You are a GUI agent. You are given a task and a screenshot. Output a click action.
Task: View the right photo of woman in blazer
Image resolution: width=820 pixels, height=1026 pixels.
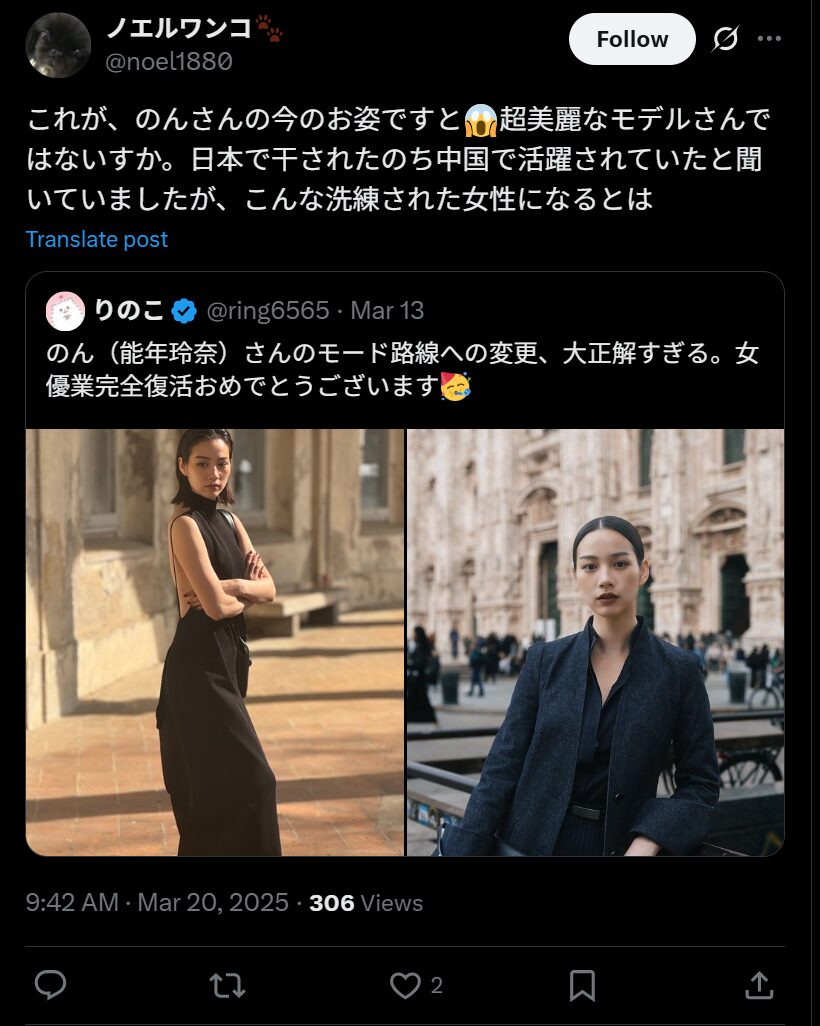click(x=595, y=642)
